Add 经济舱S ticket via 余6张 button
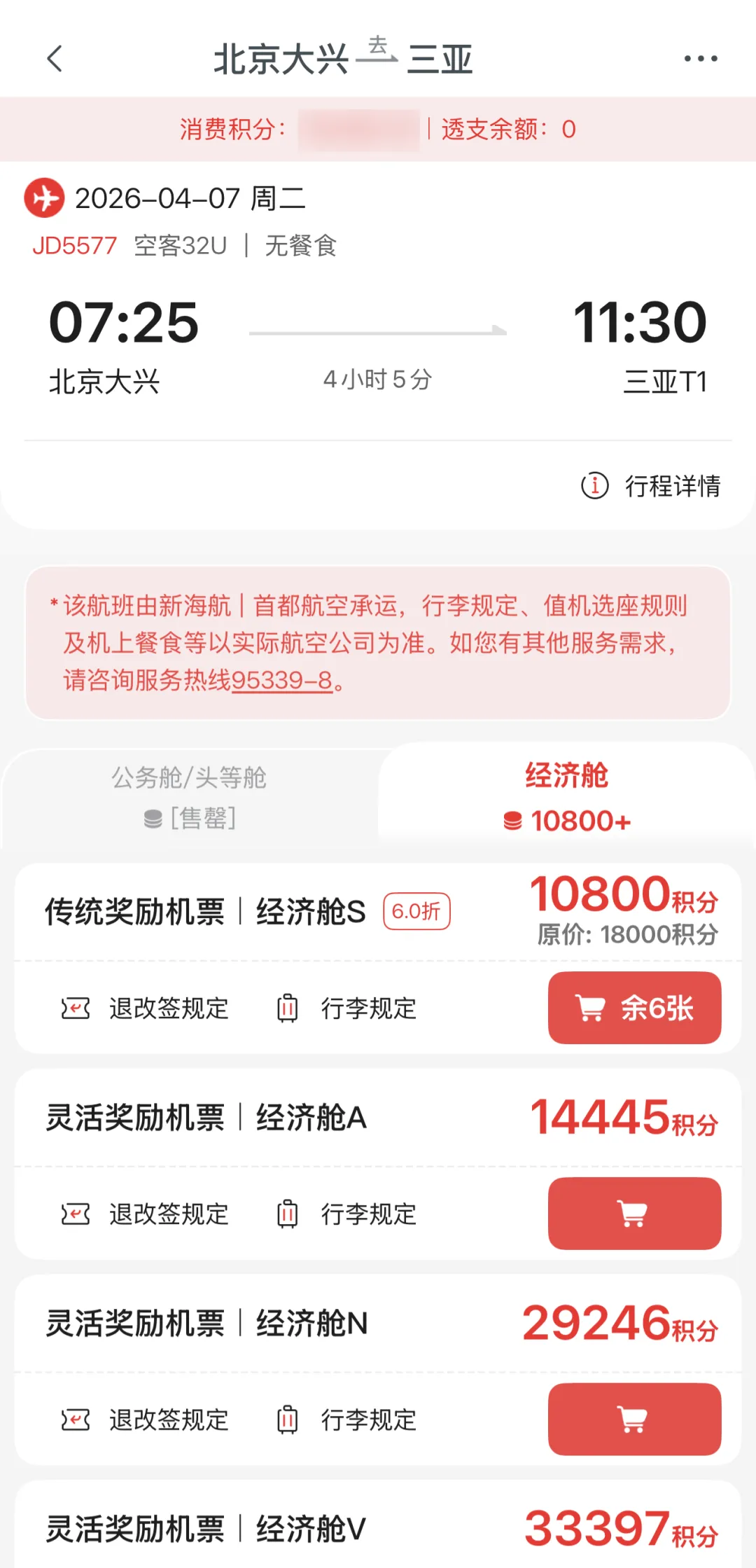 point(634,1008)
